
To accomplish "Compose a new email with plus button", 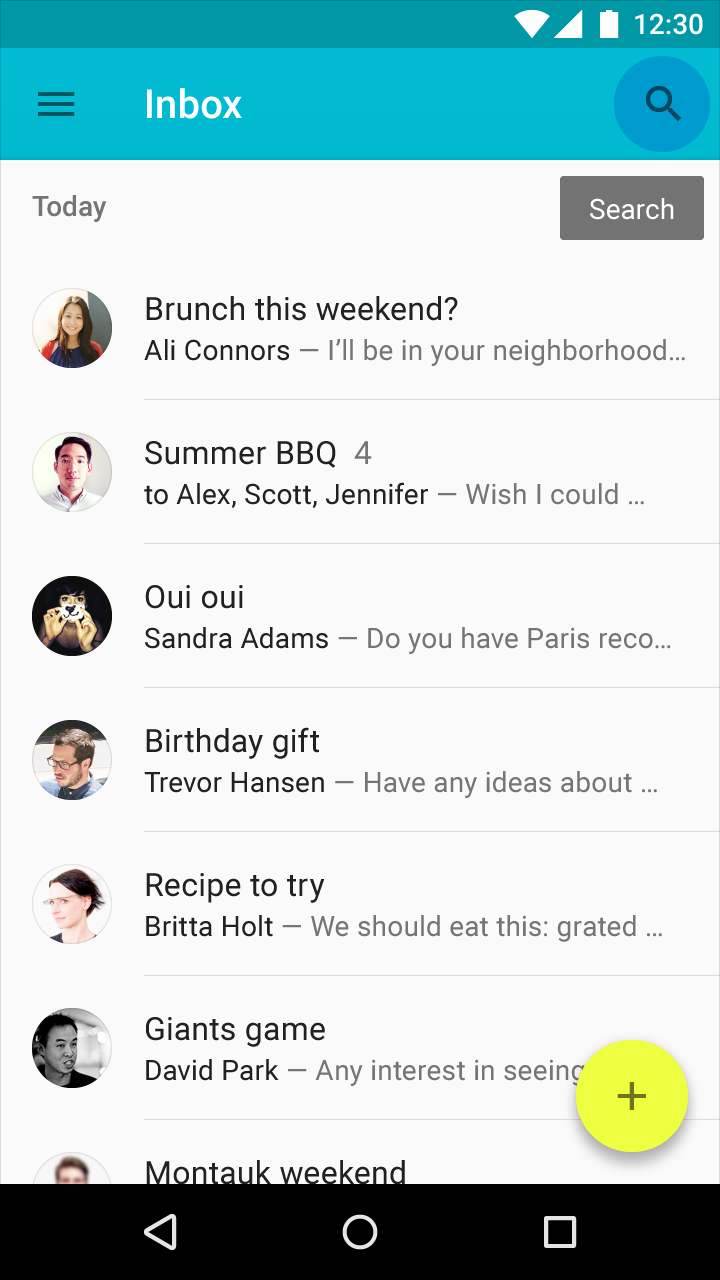I will pos(632,1096).
